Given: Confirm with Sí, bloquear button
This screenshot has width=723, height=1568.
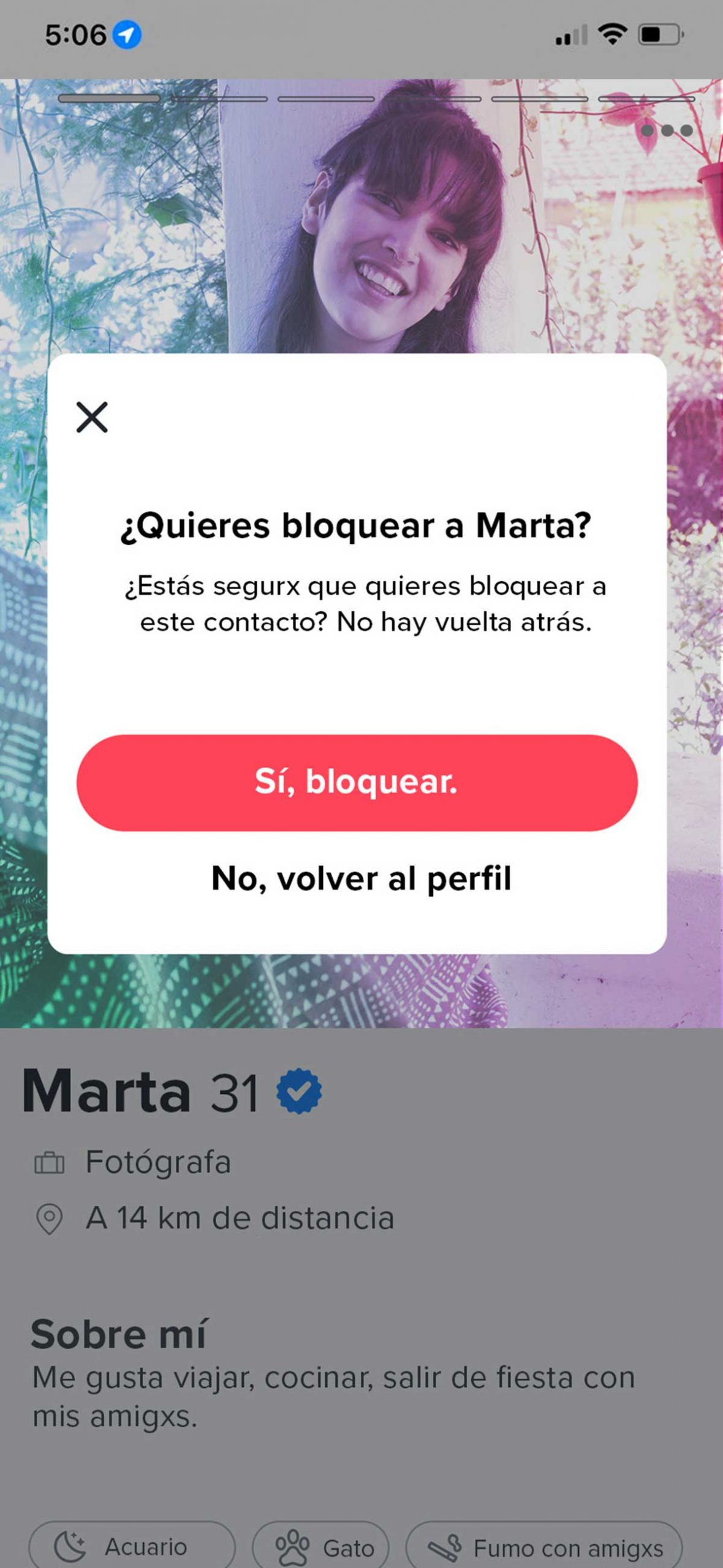Looking at the screenshot, I should [x=357, y=782].
